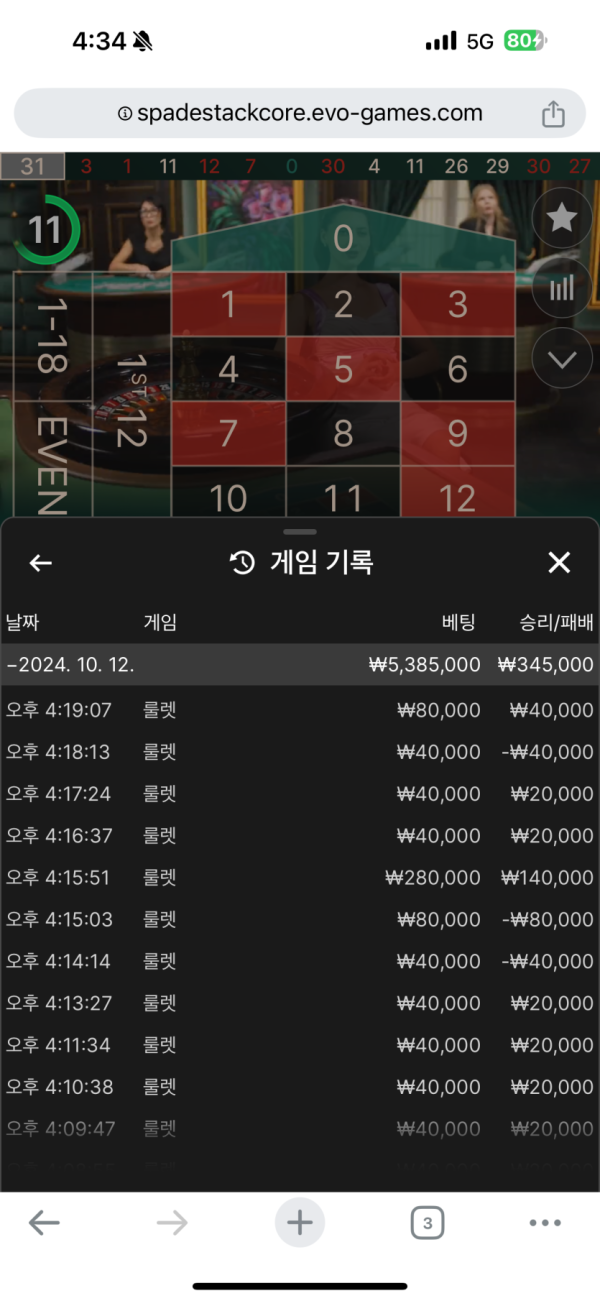Open the spadestackcore.evo-games.com address bar
This screenshot has width=600, height=1301.
300,114
